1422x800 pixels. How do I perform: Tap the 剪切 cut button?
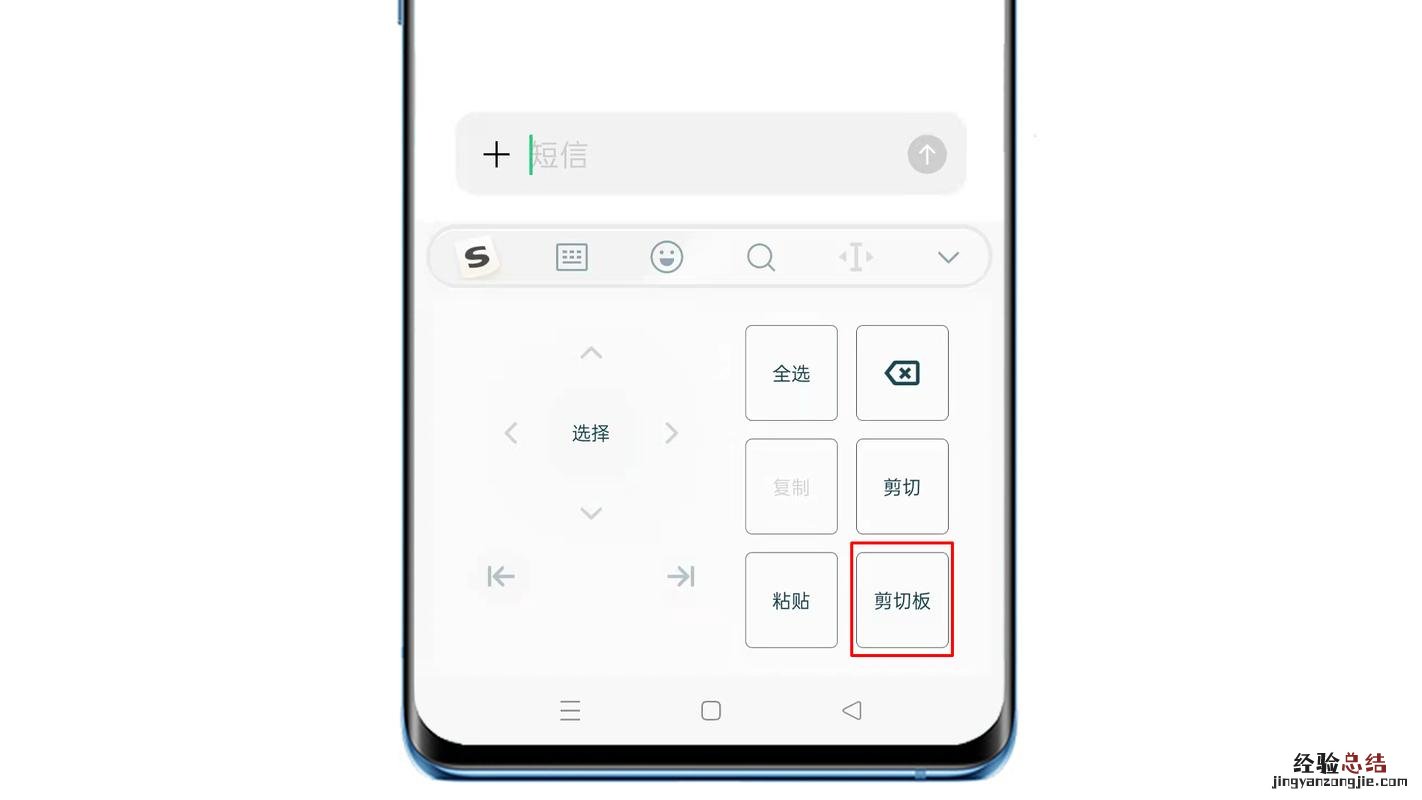click(902, 487)
